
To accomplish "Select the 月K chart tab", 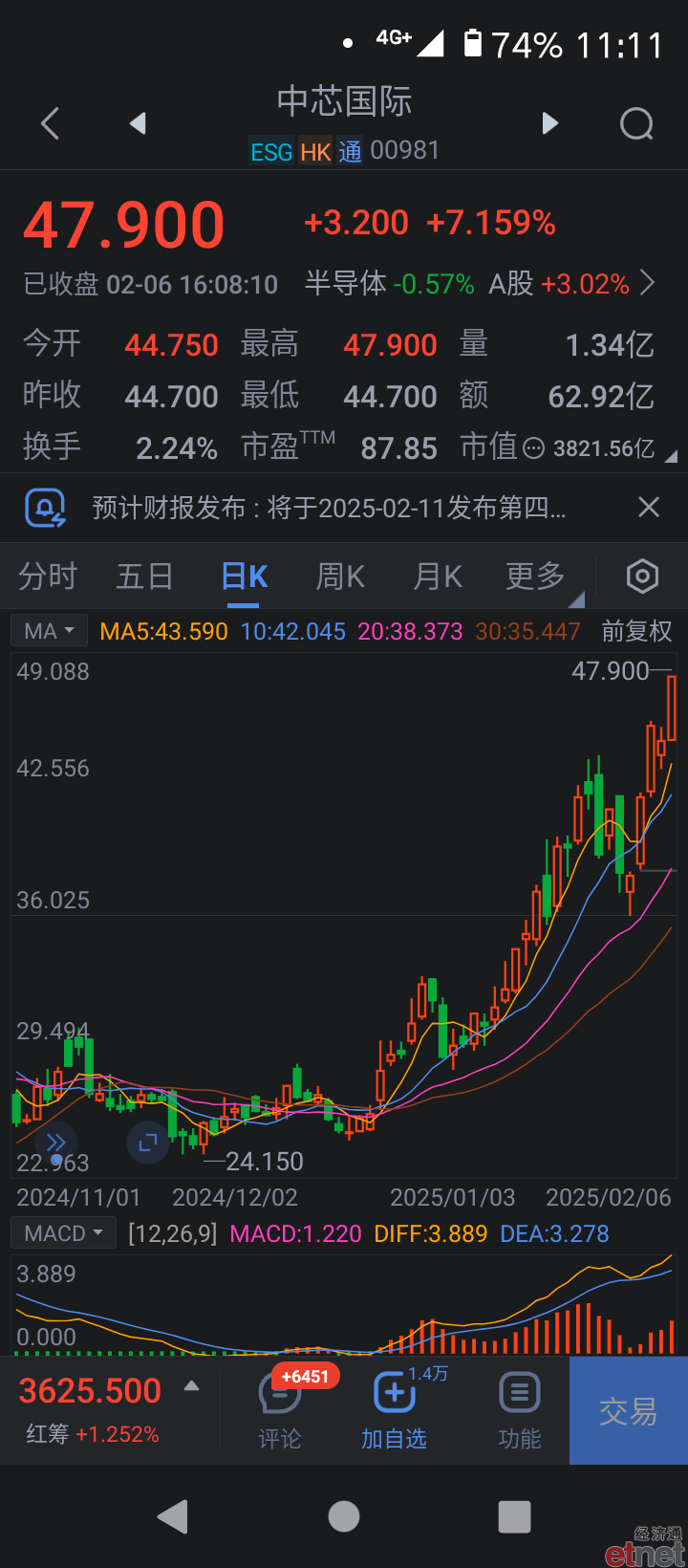I will 438,577.
